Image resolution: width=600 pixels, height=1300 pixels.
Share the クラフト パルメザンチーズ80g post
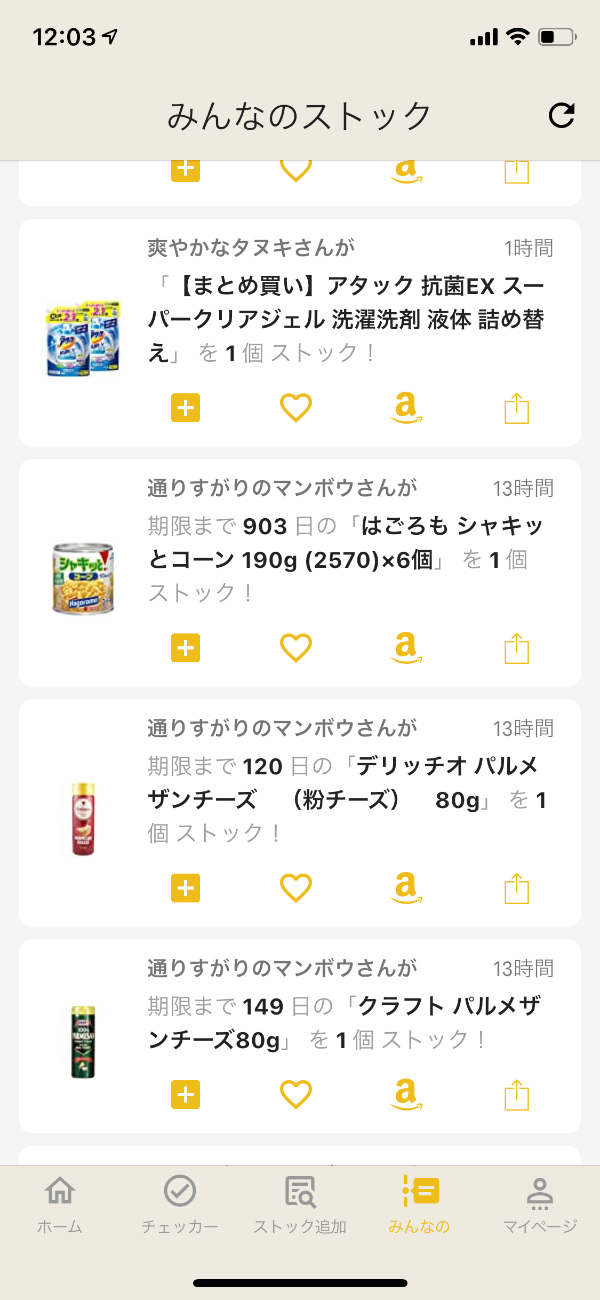[x=516, y=1095]
